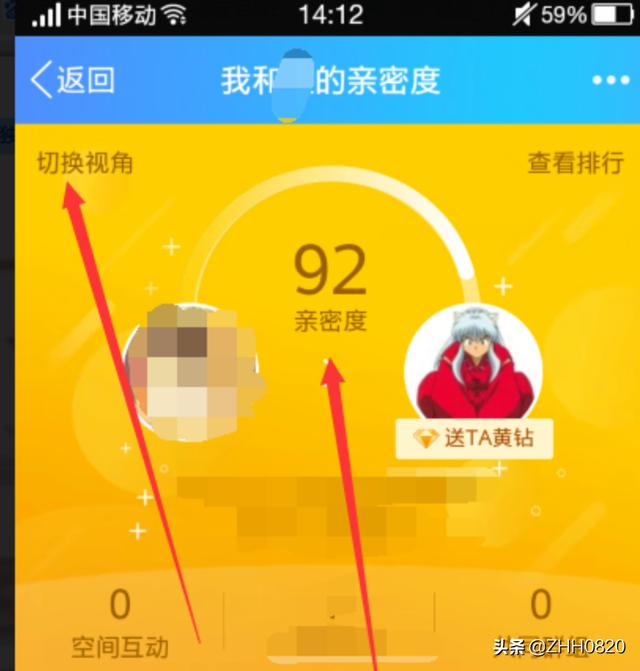The image size is (640, 671).
Task: Open 查看排行 ranking
Action: [575, 162]
